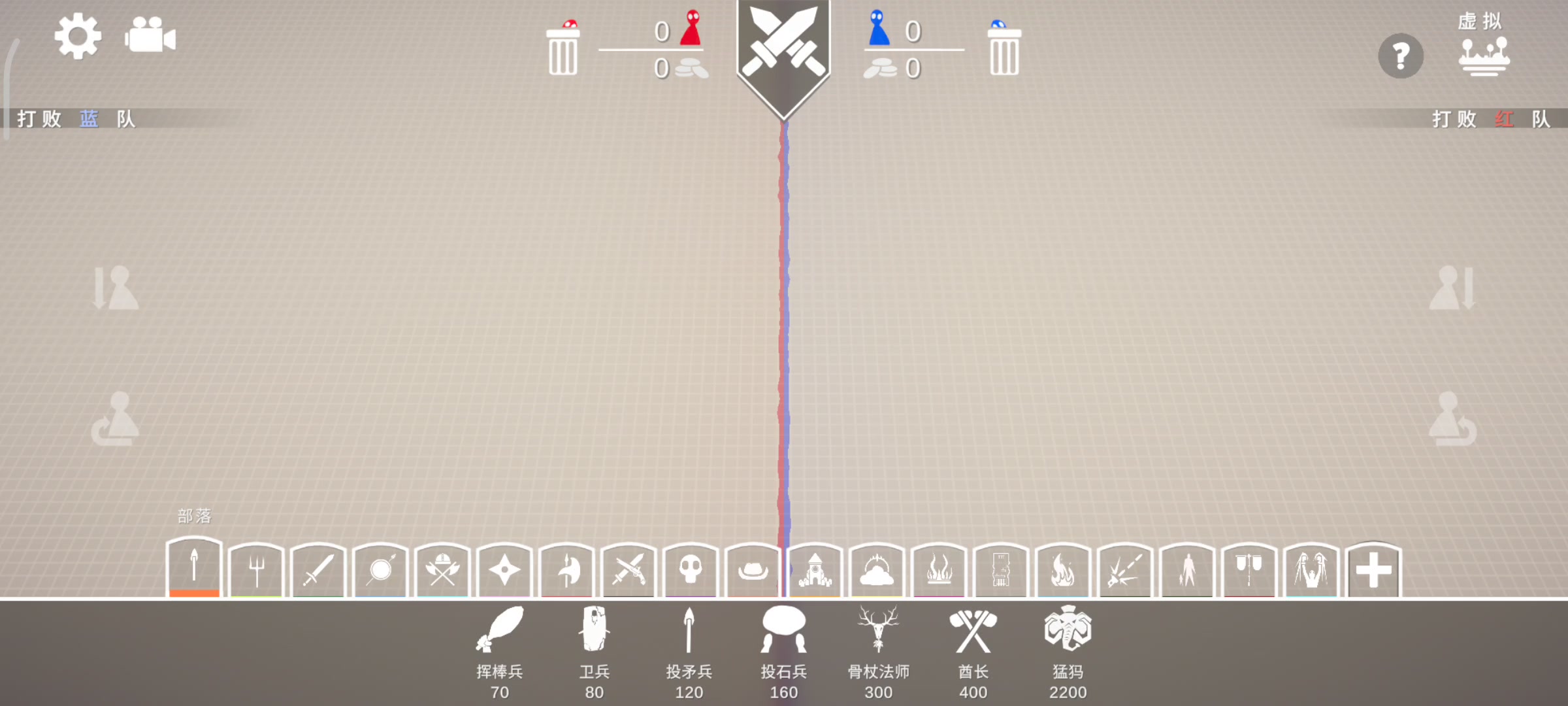Pick the 酋长 chieftain unit
This screenshot has height=706, width=1568.
pos(973,652)
